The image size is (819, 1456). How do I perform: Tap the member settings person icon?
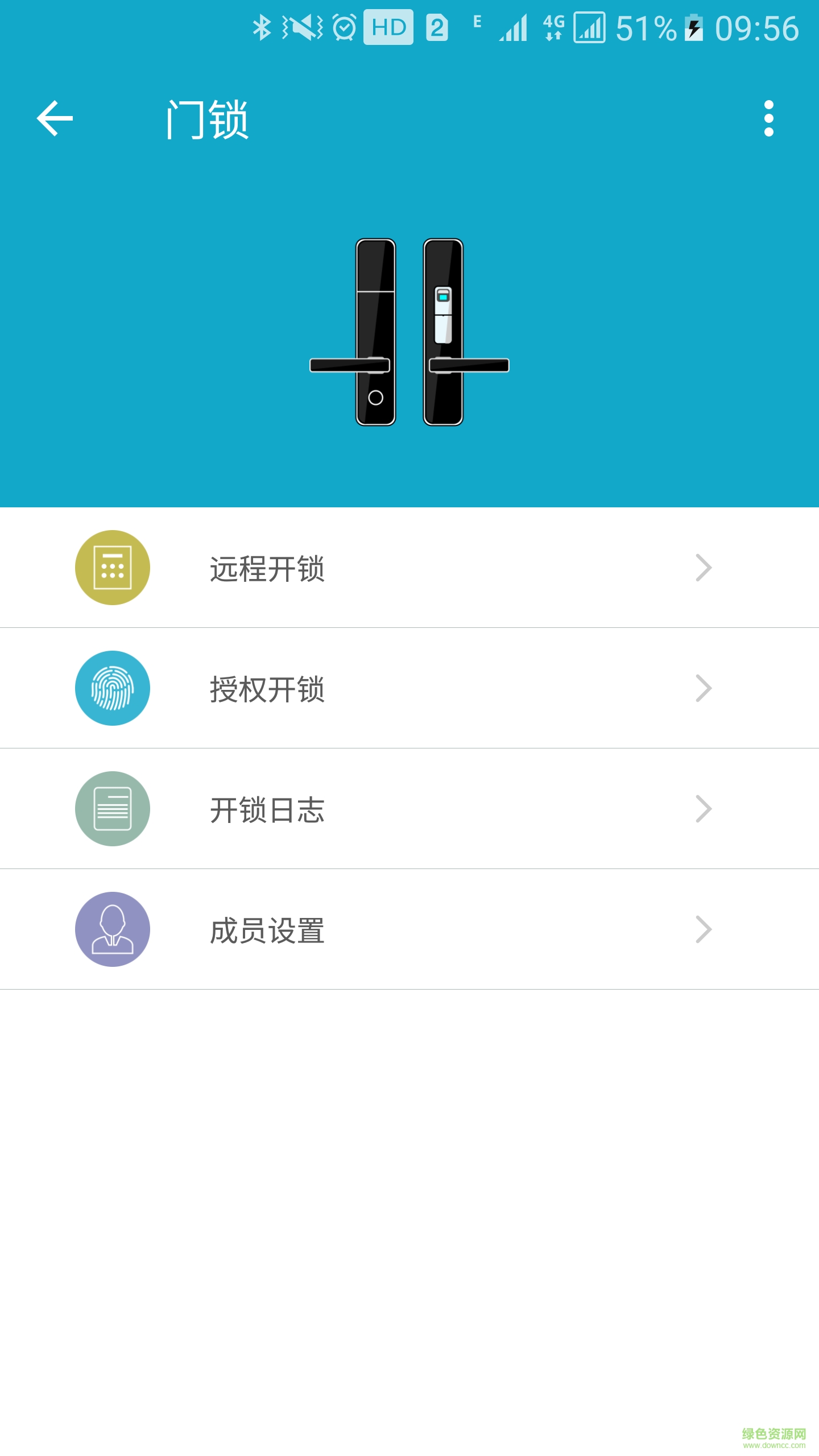[x=112, y=930]
